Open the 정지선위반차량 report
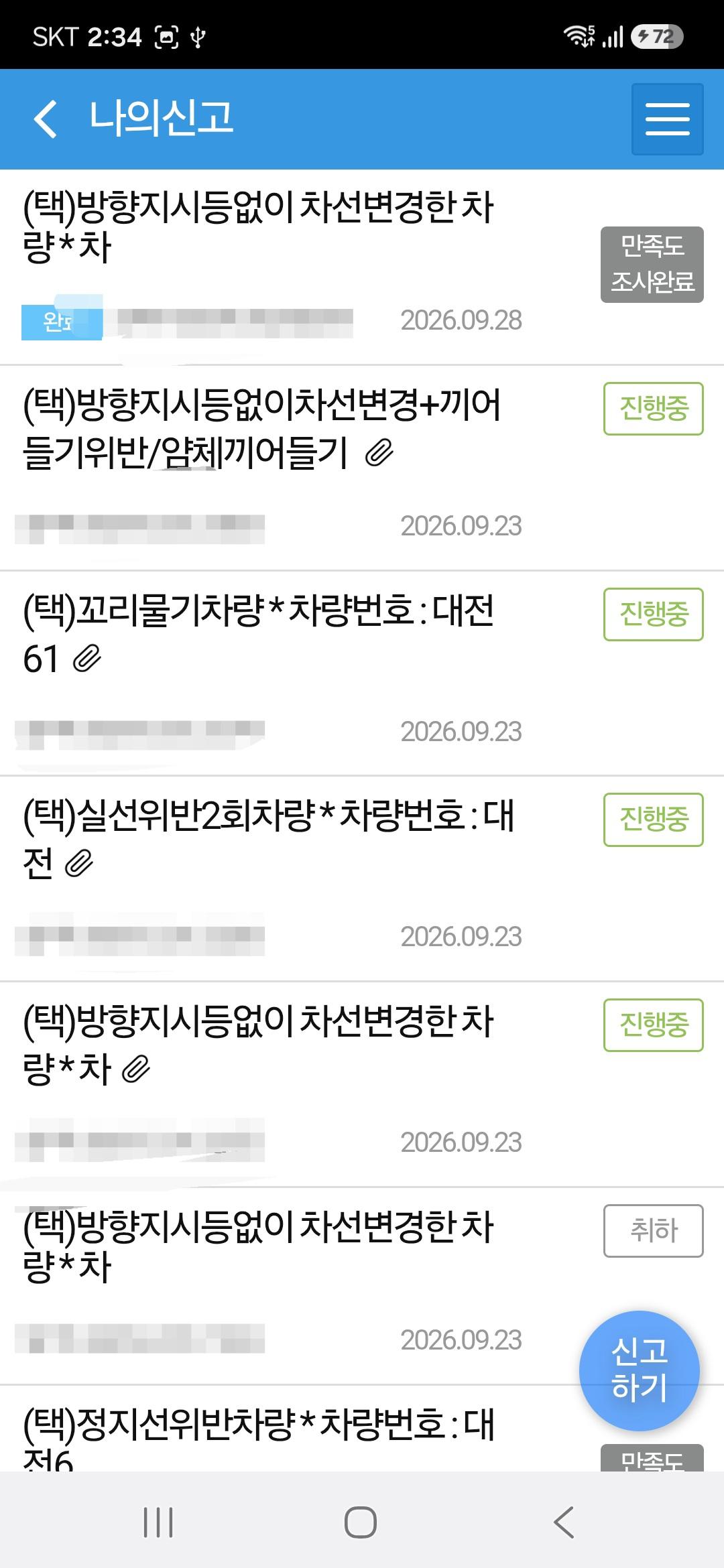Viewport: 724px width, 1568px height. point(362,1428)
